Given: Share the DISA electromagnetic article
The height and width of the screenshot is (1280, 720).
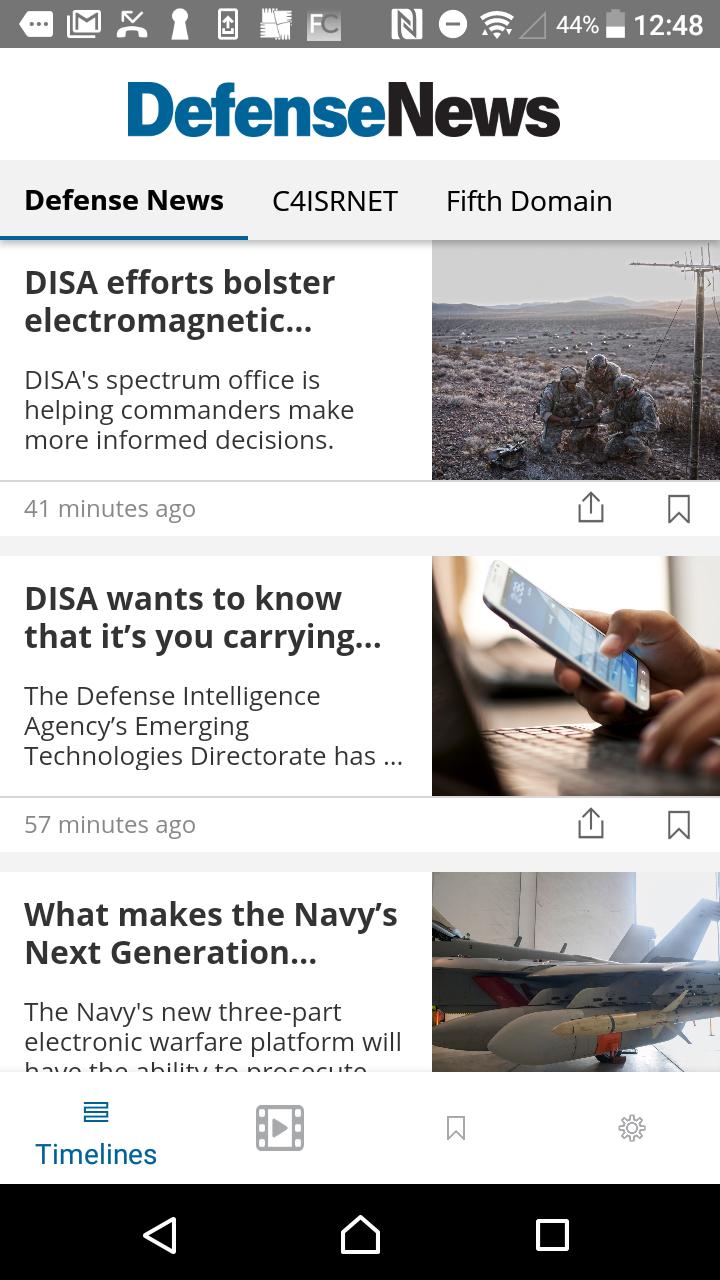Looking at the screenshot, I should tap(590, 507).
